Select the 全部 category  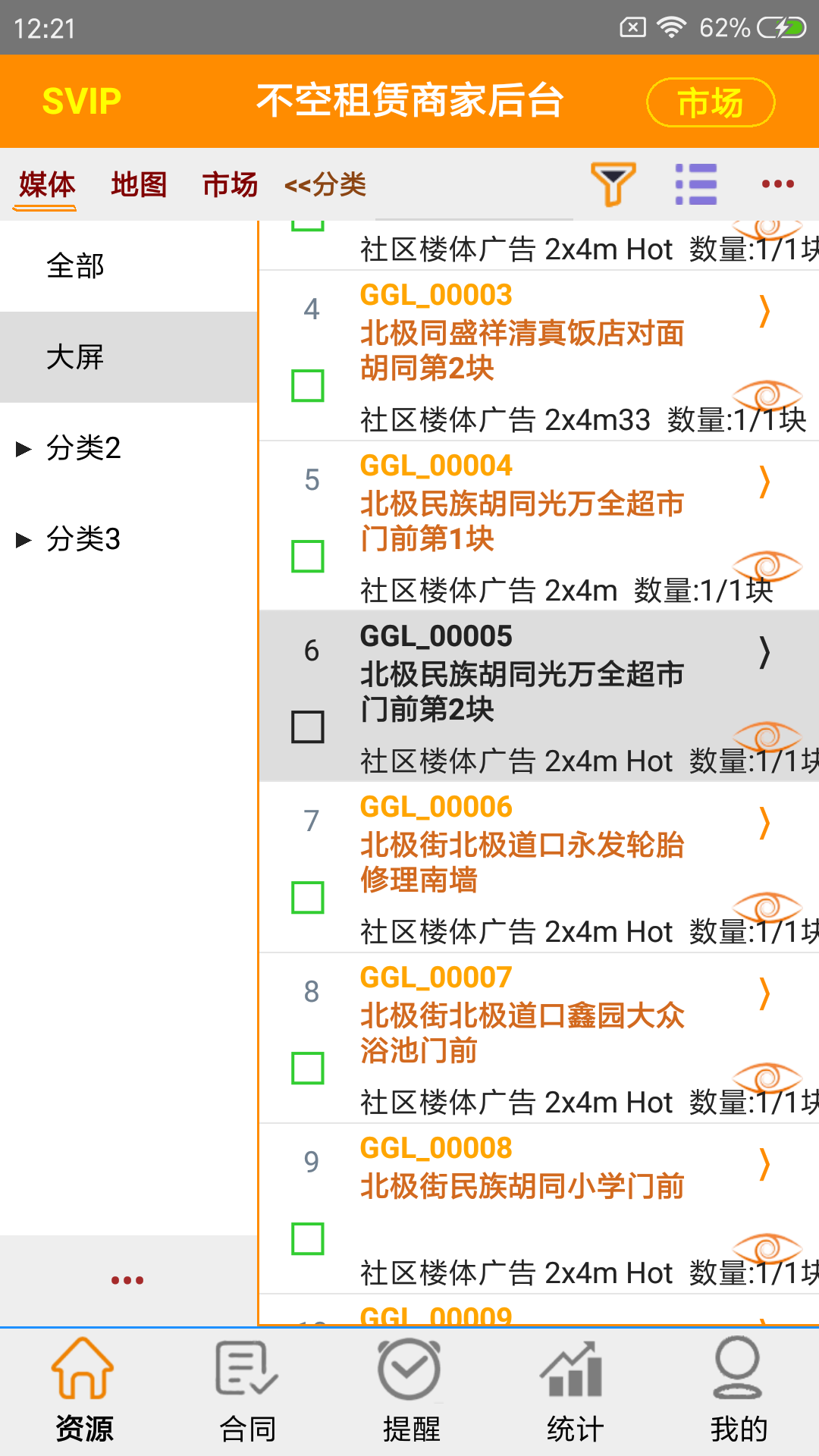76,266
